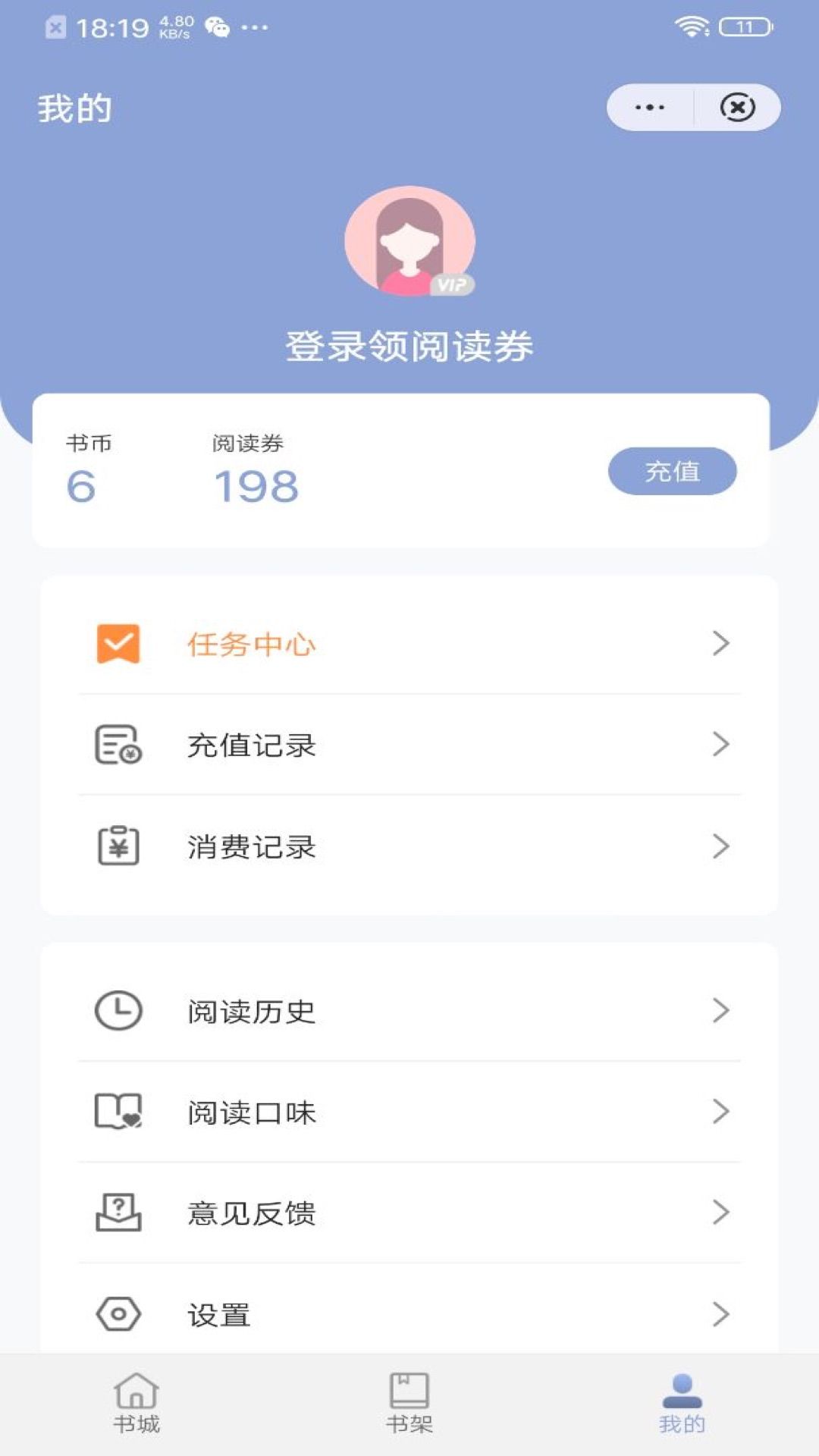Select the 消费记录 consumption record icon
This screenshot has width=819, height=1456.
[118, 847]
